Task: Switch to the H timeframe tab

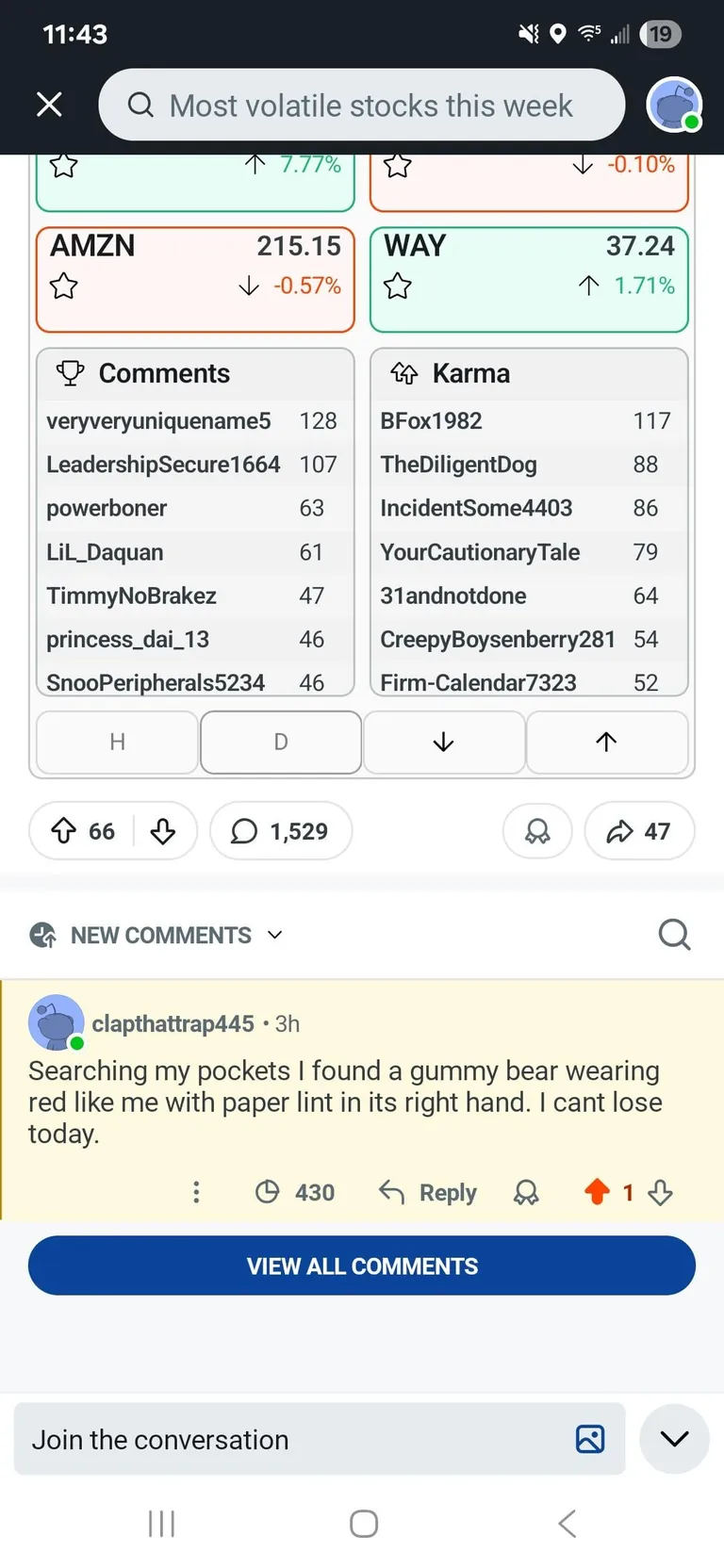Action: (x=116, y=742)
